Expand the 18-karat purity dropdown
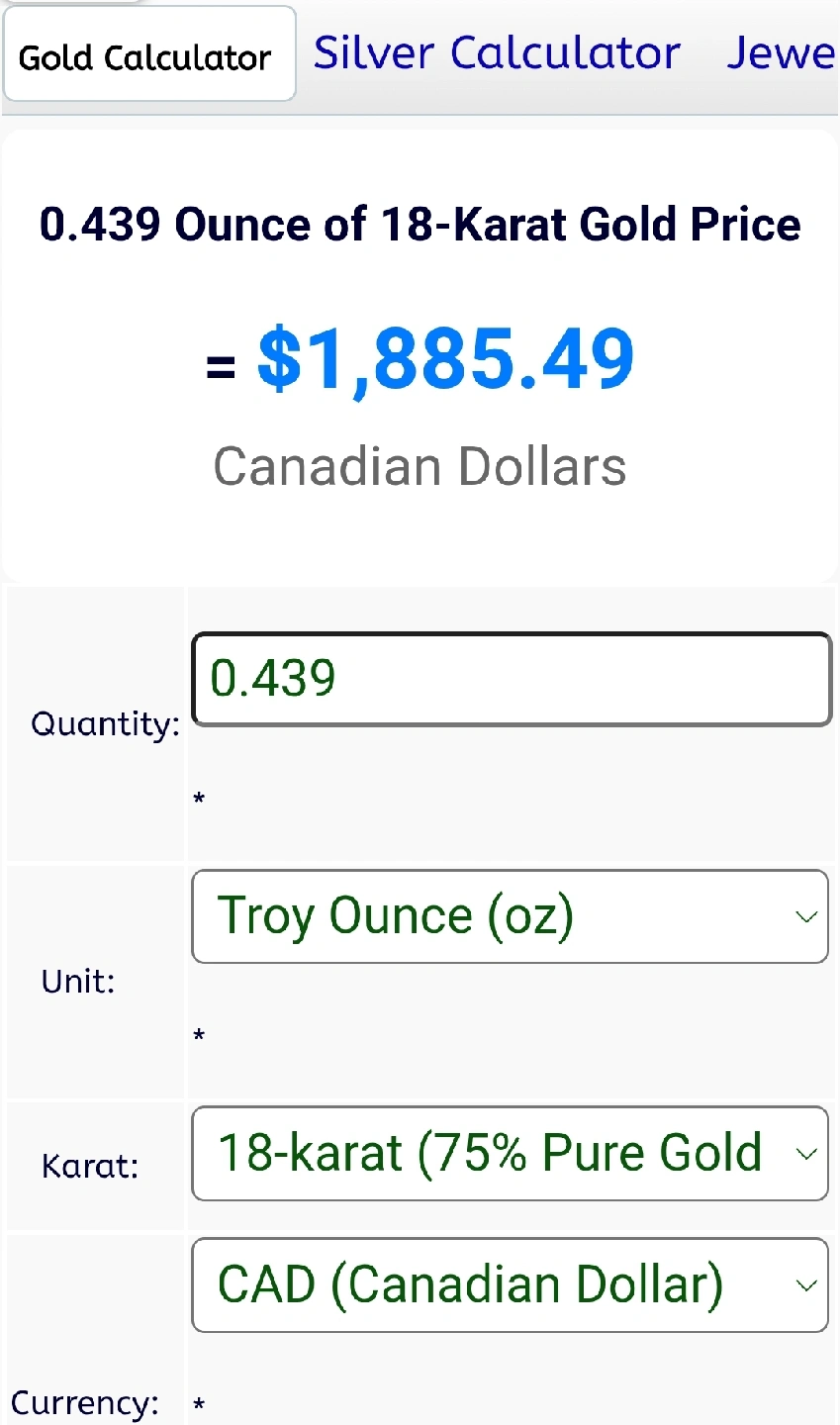This screenshot has height=1425, width=840. (x=510, y=1153)
